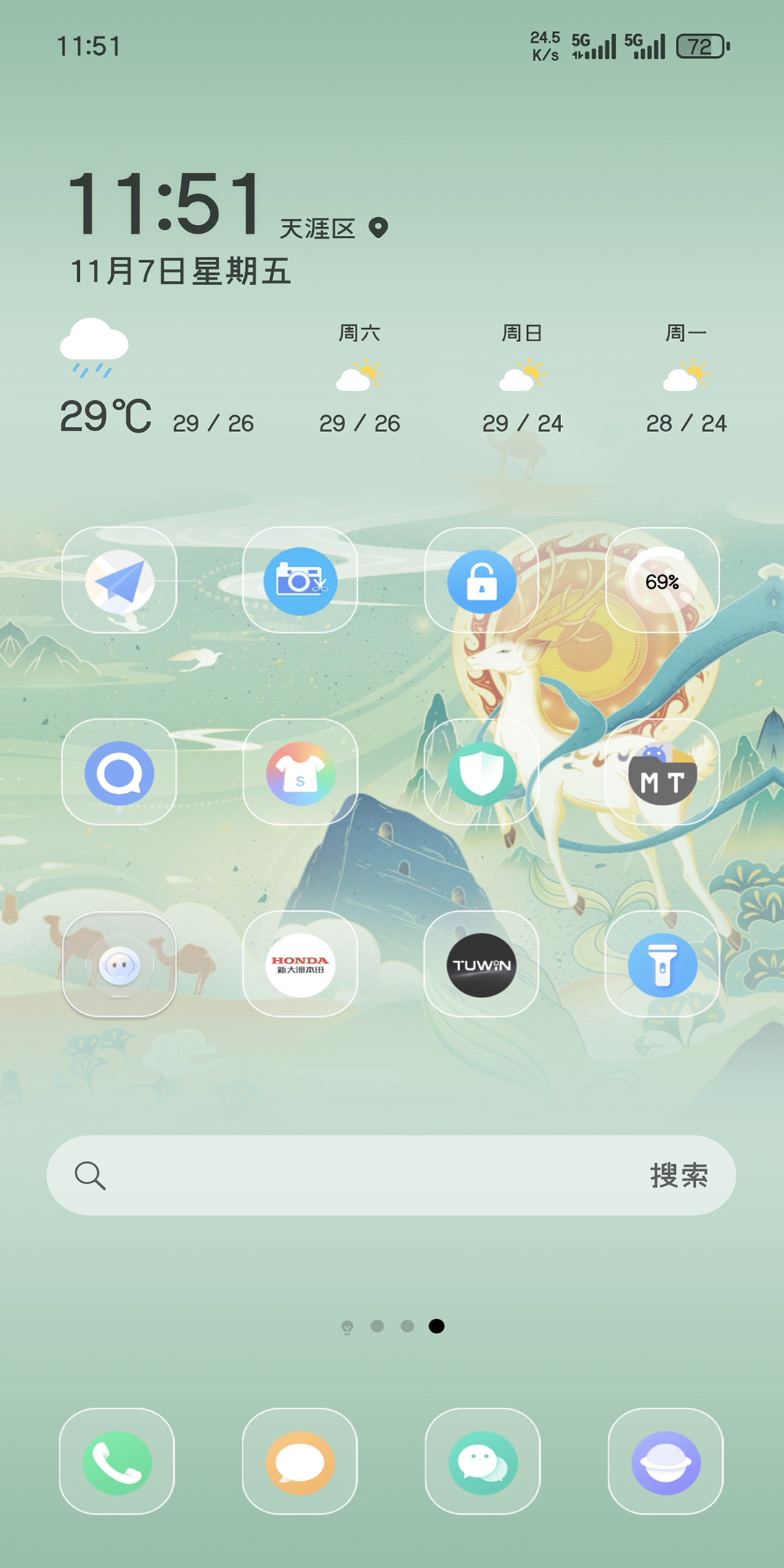Open the green shield security app
The height and width of the screenshot is (1568, 784).
(481, 772)
